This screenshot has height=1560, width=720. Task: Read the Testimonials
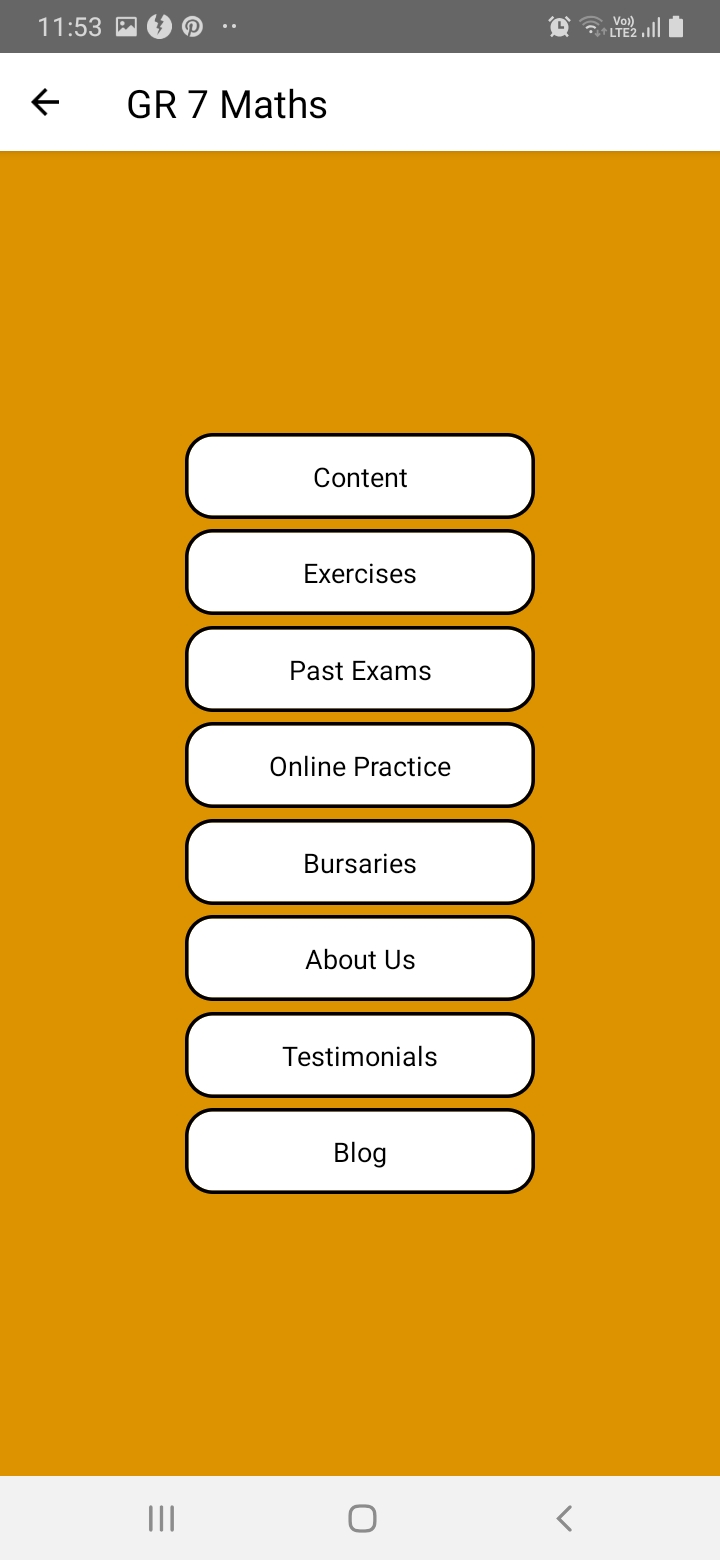coord(360,1055)
